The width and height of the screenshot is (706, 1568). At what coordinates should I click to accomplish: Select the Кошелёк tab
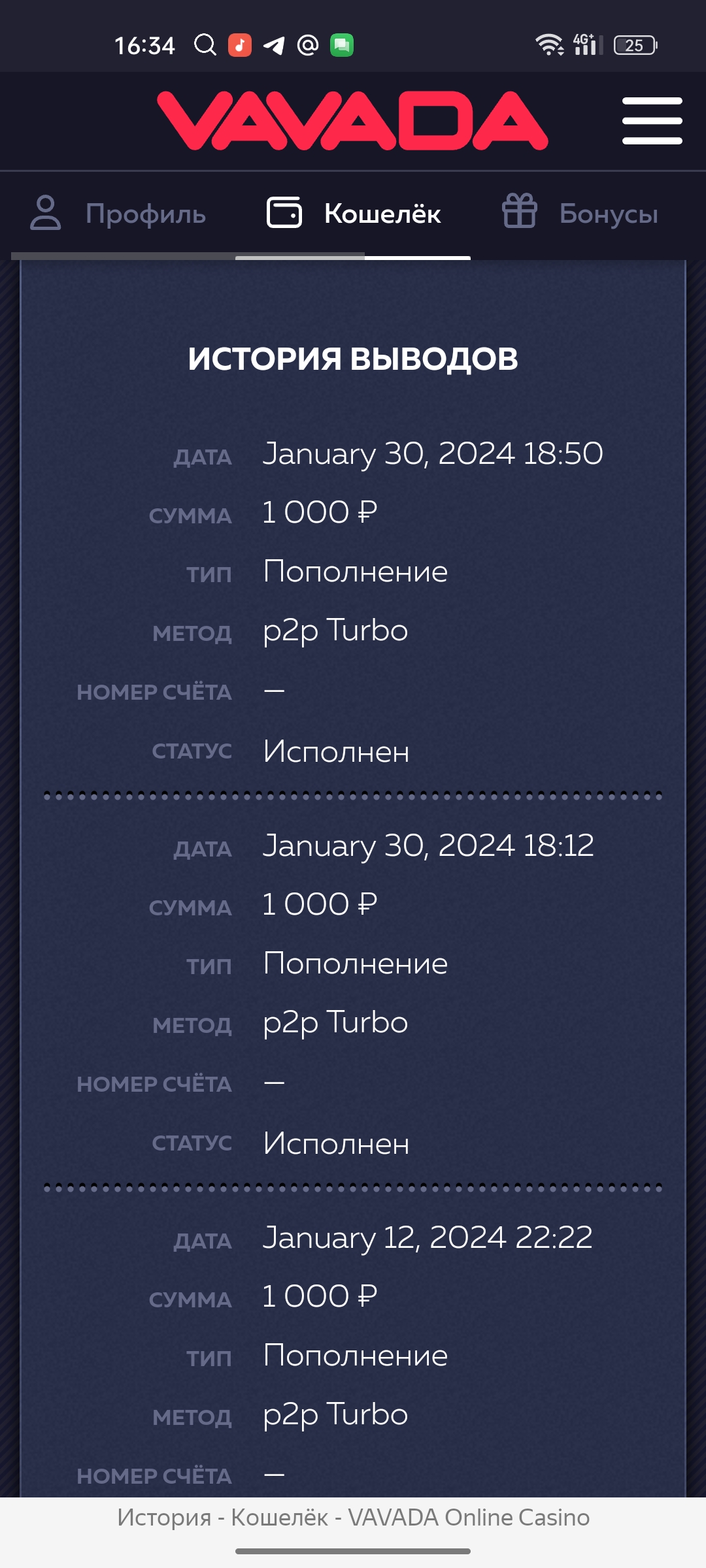pos(354,214)
